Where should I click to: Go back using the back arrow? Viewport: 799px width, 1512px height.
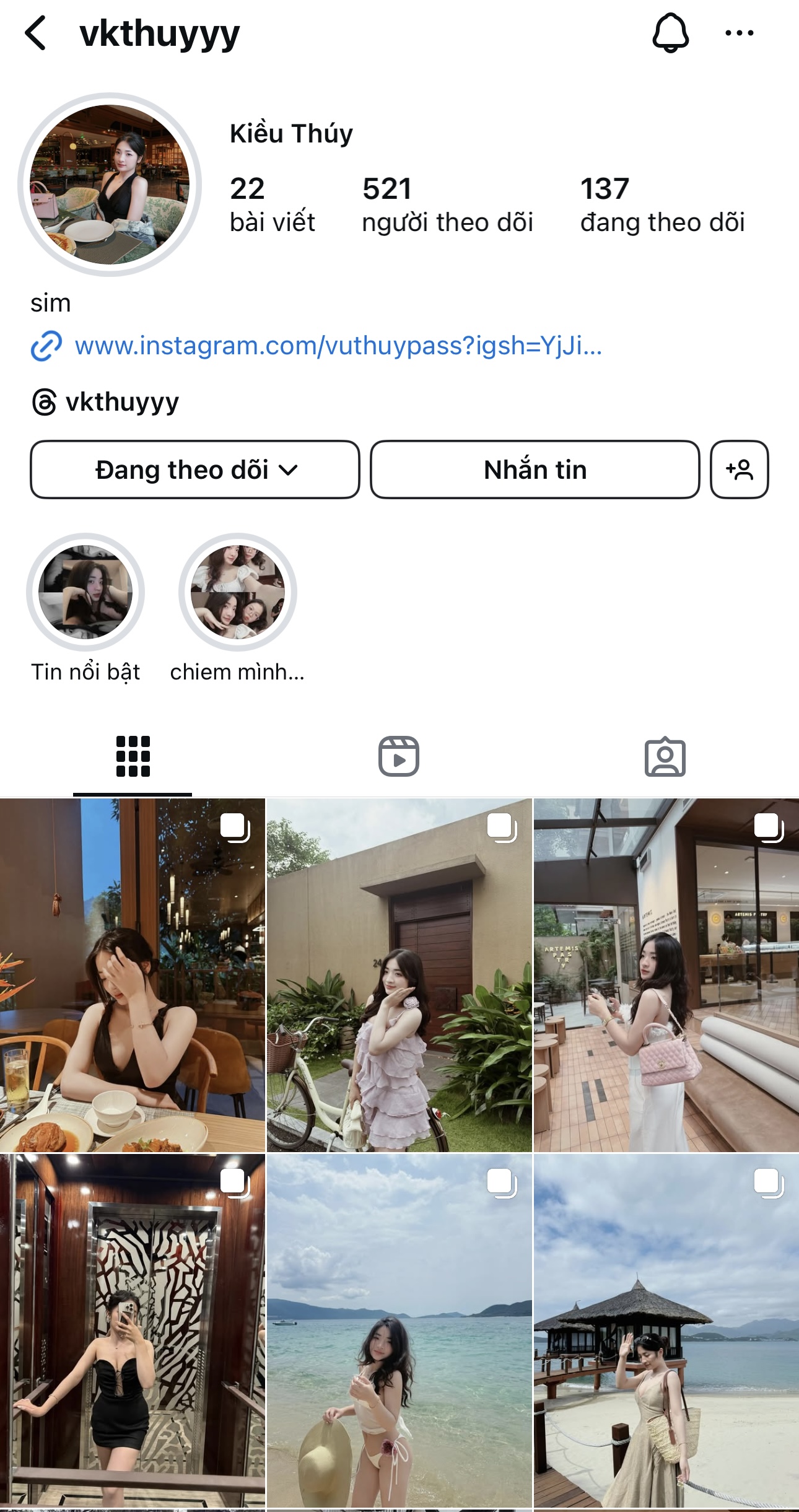point(36,33)
